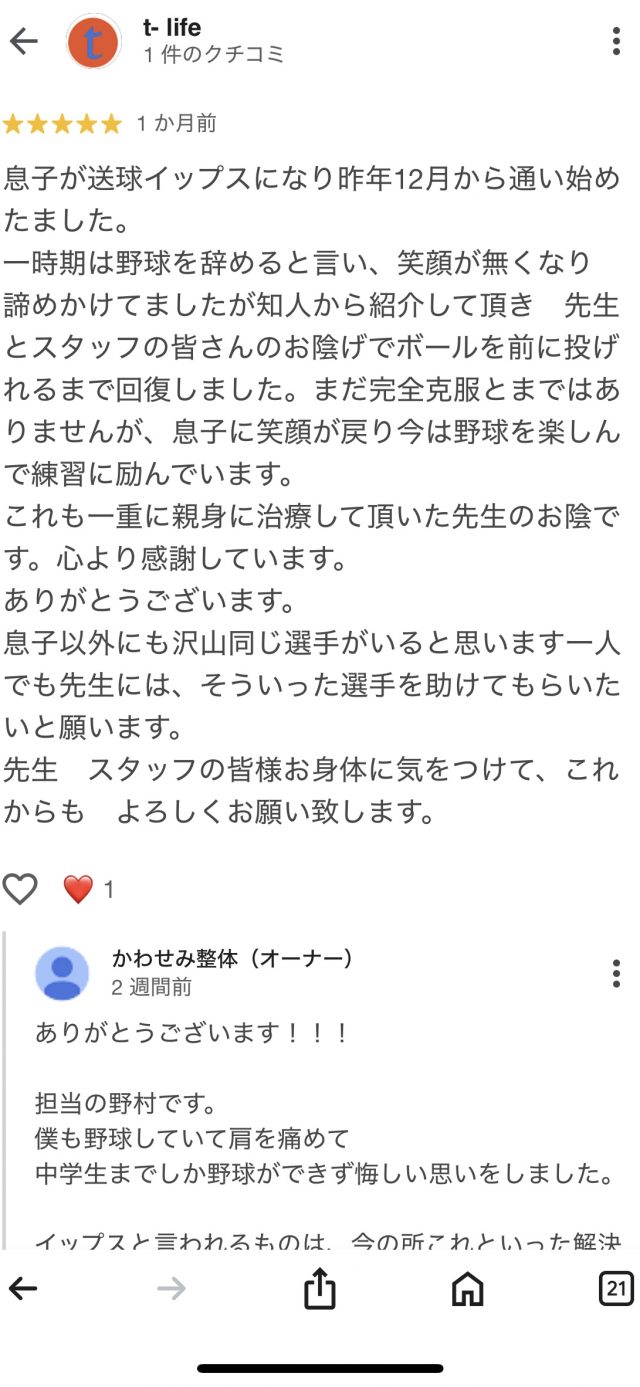Go back using the top-left arrow

coord(23,41)
